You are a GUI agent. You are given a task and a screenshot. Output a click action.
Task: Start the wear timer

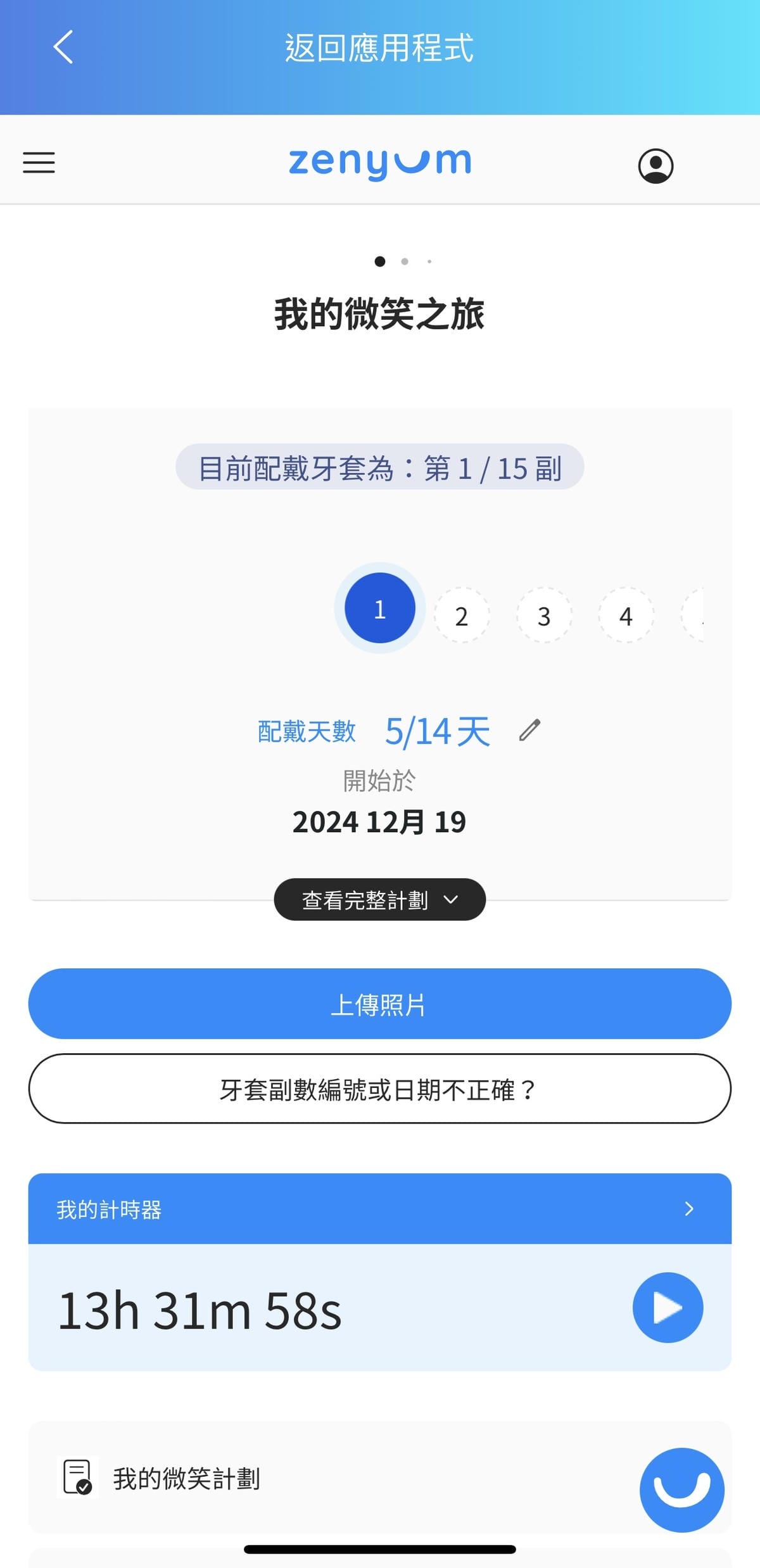point(668,1308)
